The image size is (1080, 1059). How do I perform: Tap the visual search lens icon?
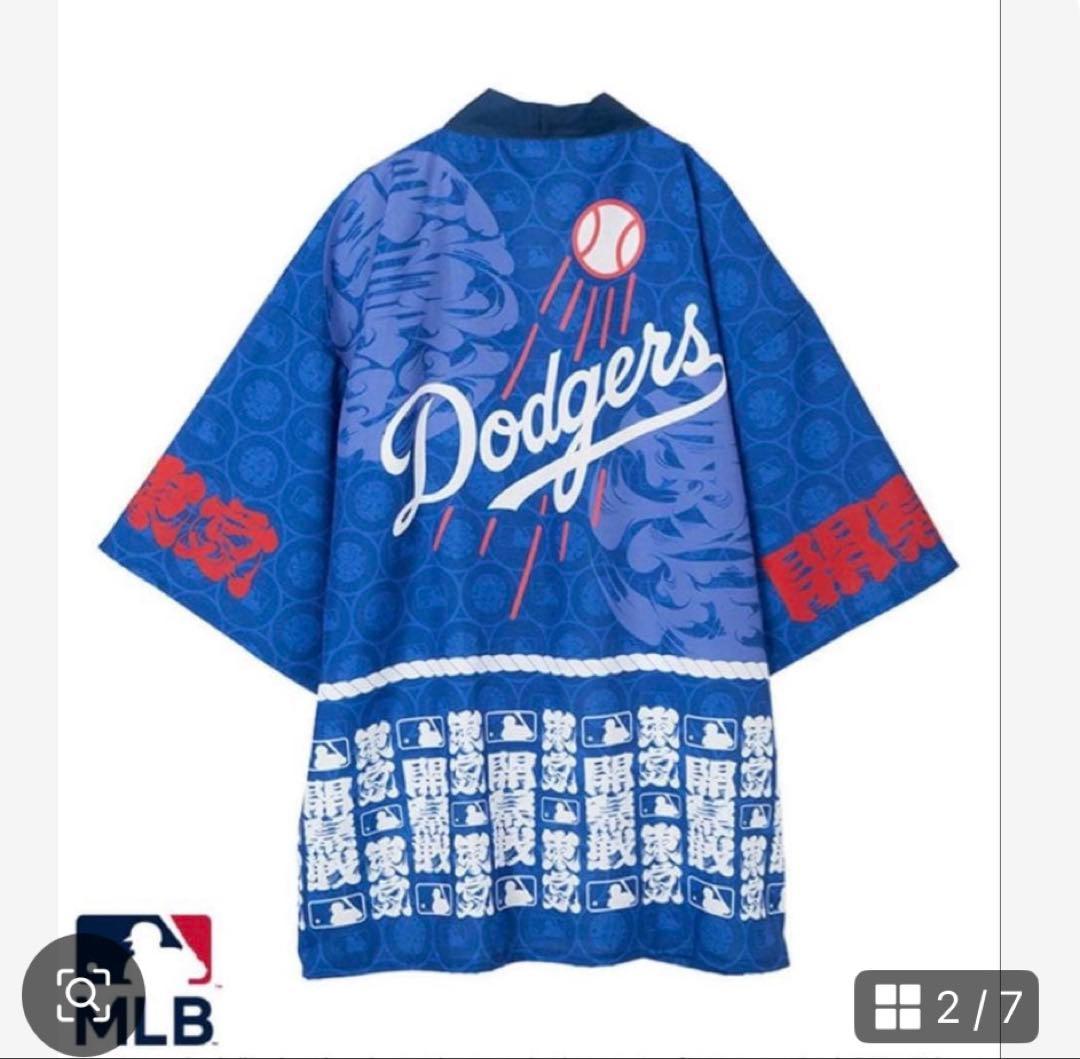click(83, 995)
